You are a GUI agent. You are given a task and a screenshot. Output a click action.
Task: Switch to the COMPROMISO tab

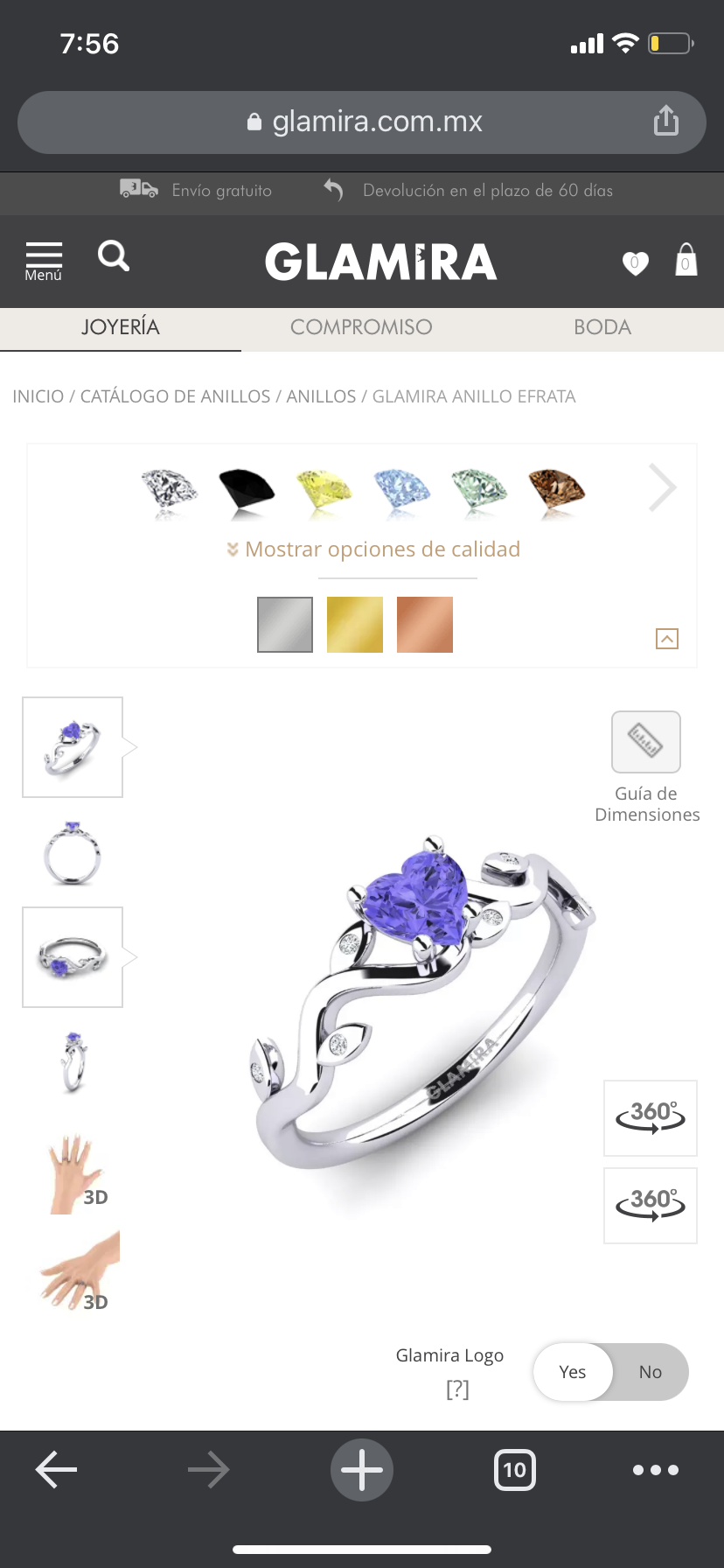click(x=361, y=327)
